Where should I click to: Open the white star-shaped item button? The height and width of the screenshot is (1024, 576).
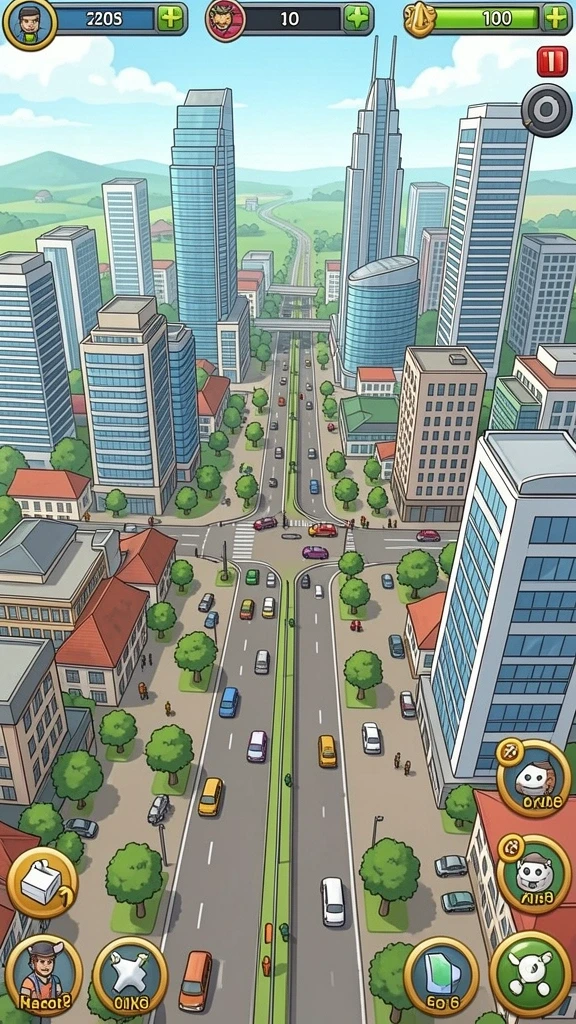(130, 976)
